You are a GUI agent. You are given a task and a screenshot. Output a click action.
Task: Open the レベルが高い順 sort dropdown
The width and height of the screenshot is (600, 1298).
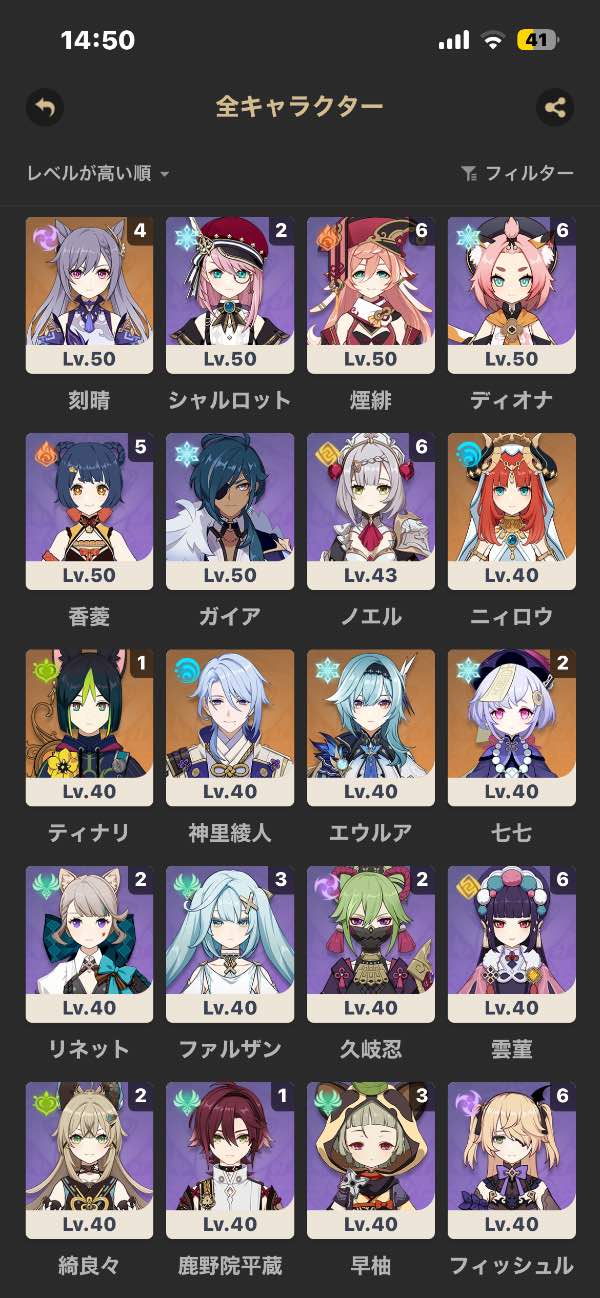98,174
